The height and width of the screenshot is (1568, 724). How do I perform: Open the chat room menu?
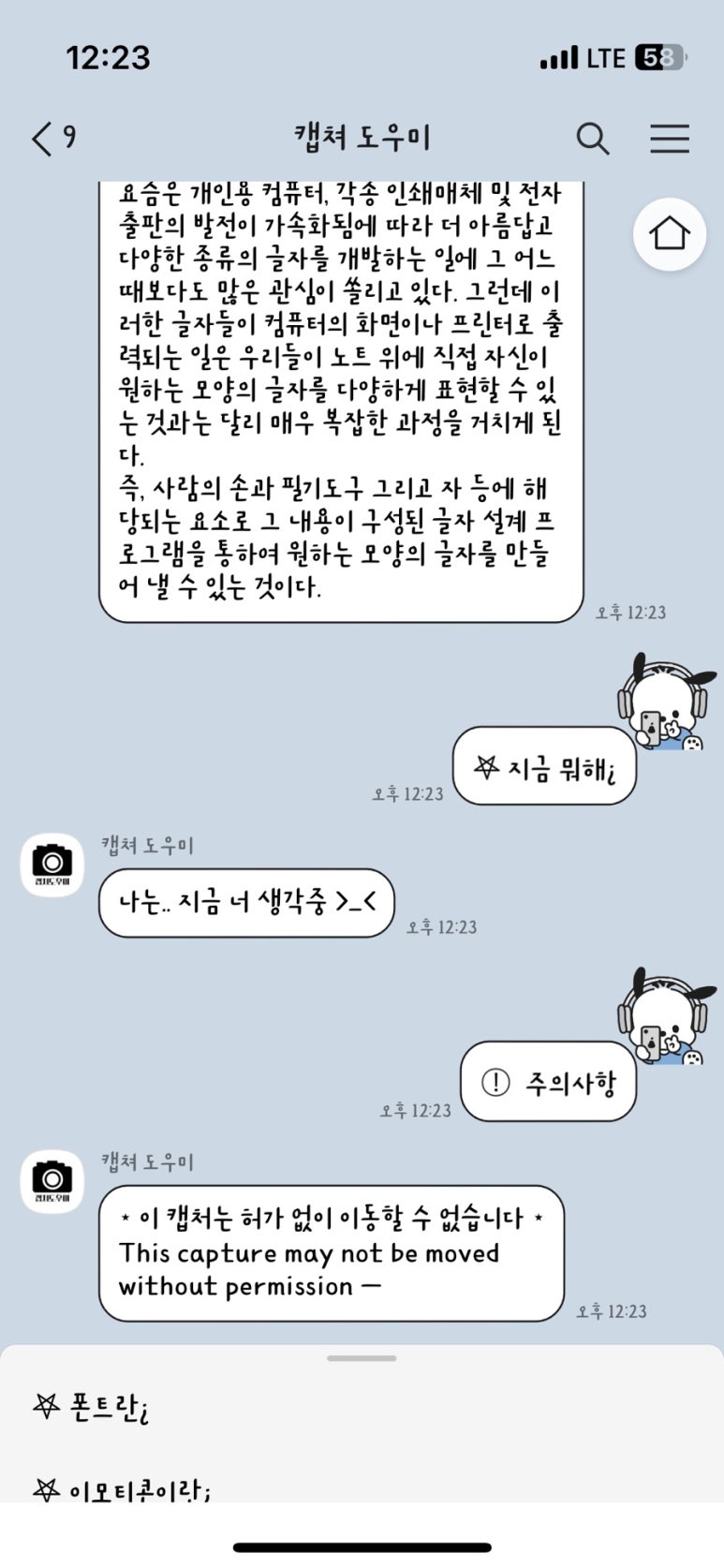coord(670,139)
